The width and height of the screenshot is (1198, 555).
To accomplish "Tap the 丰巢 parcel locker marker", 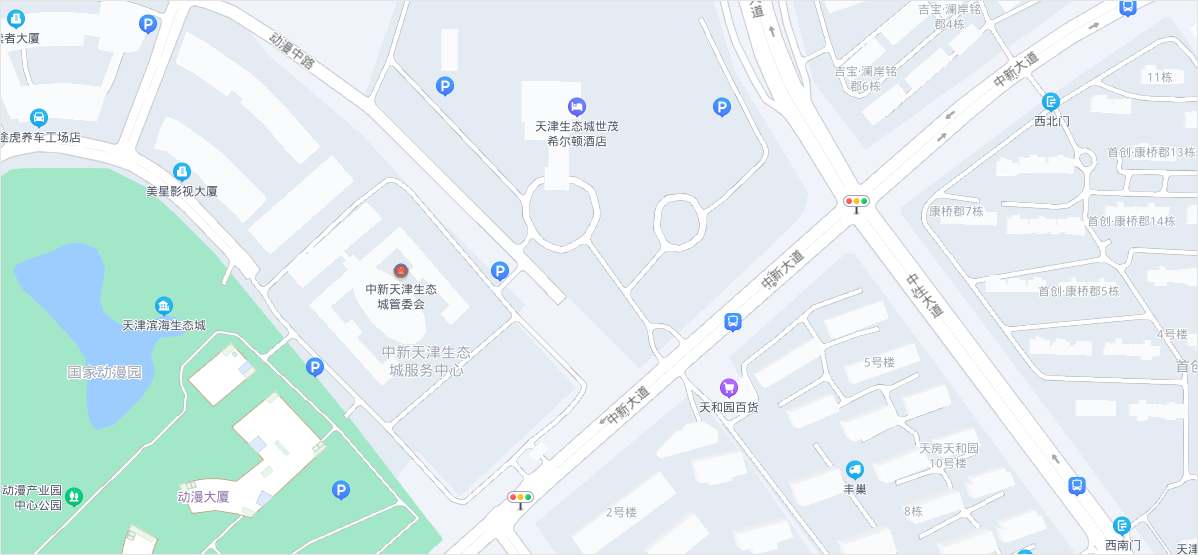I will [854, 470].
